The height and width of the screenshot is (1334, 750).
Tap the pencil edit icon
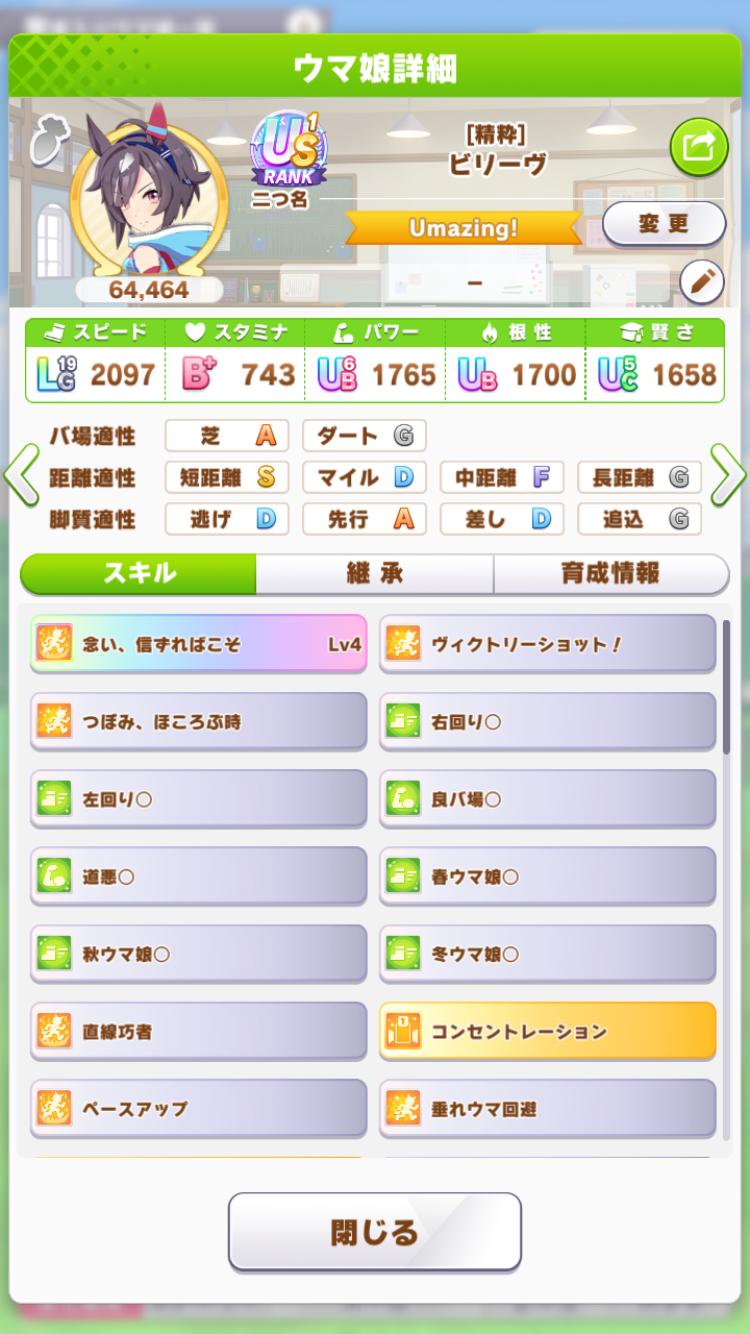pos(701,283)
